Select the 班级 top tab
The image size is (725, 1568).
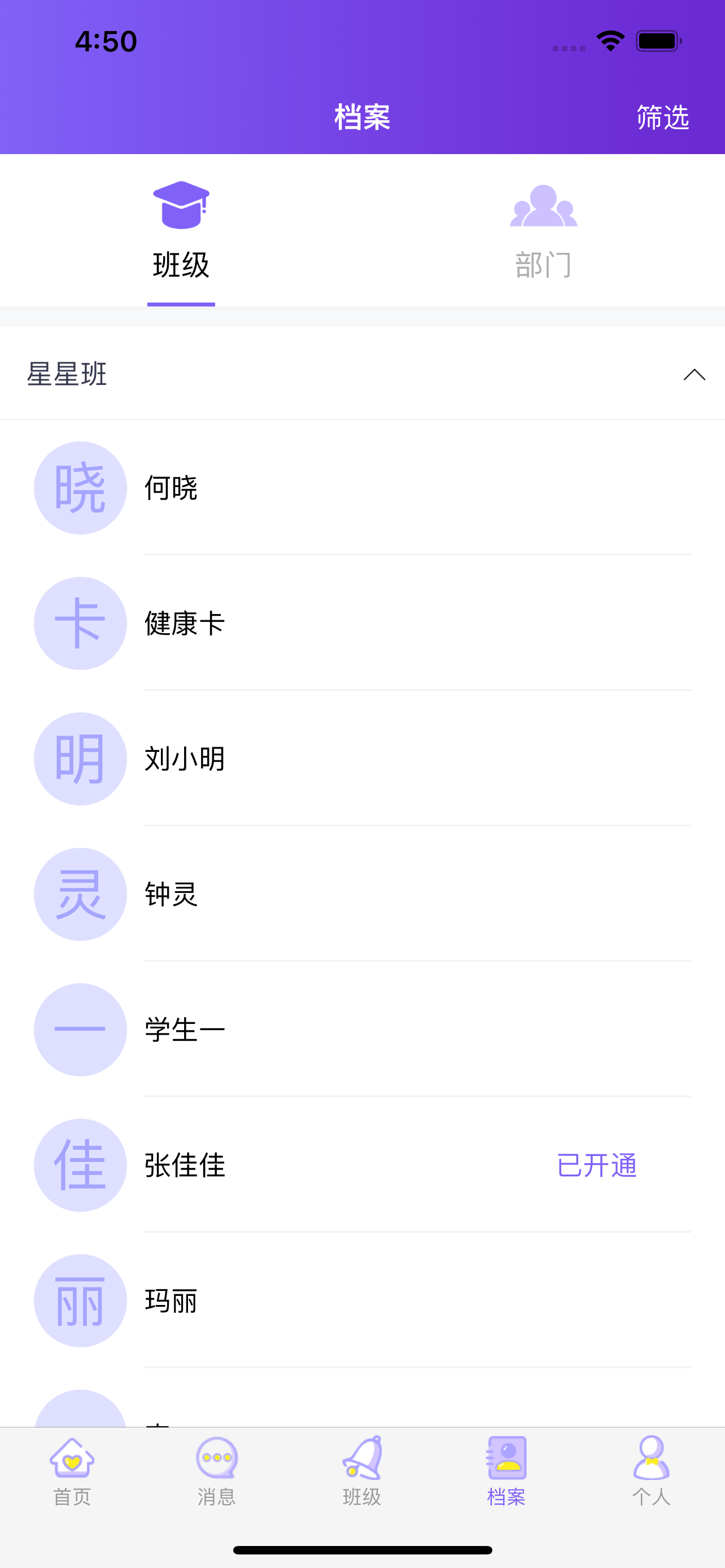click(181, 231)
